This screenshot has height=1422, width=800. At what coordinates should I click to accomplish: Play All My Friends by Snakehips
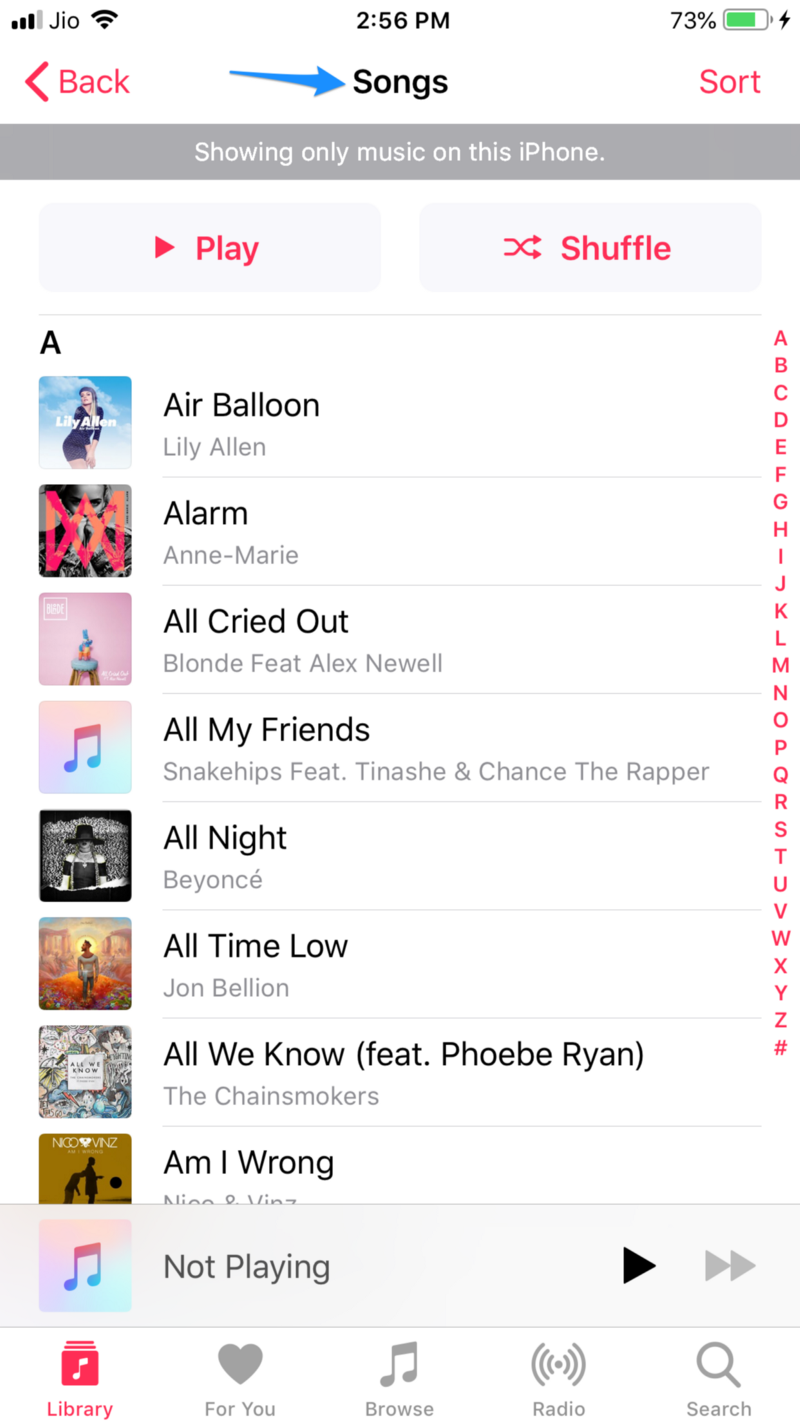point(400,747)
